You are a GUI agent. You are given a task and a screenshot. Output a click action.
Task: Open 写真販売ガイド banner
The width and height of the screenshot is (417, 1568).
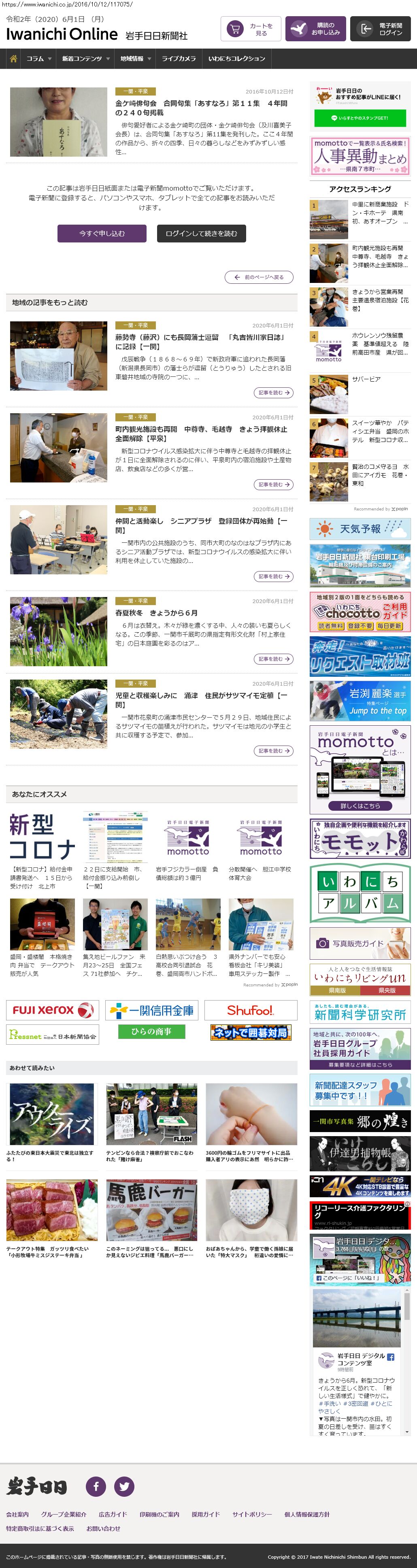tap(360, 943)
